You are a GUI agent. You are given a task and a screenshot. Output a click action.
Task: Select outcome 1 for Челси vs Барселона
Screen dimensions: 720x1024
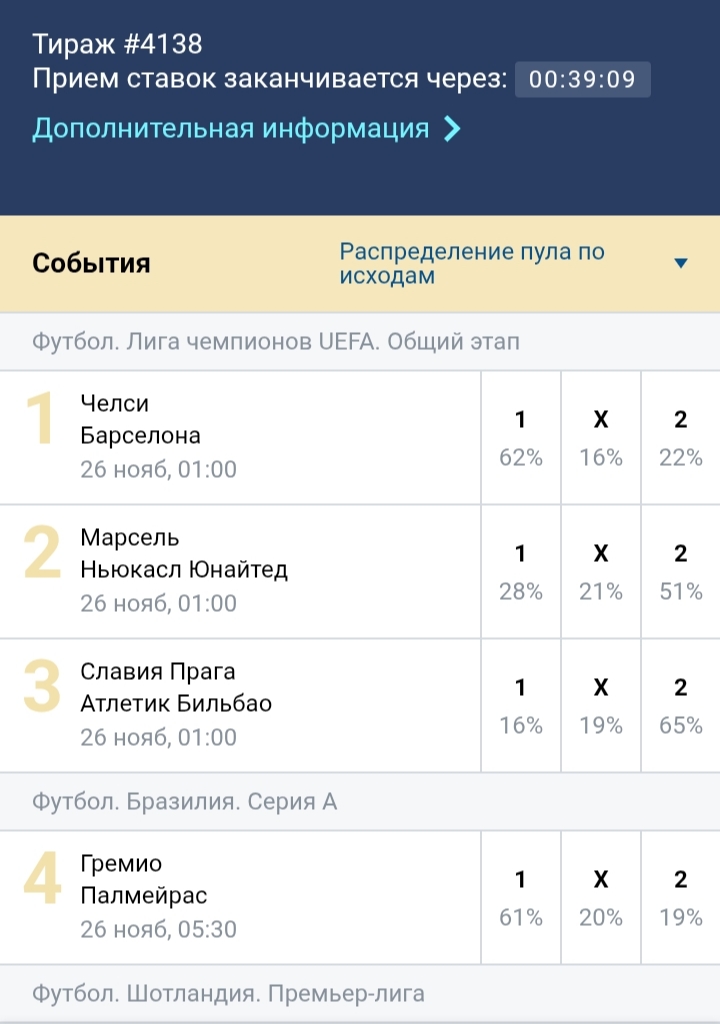(x=520, y=438)
